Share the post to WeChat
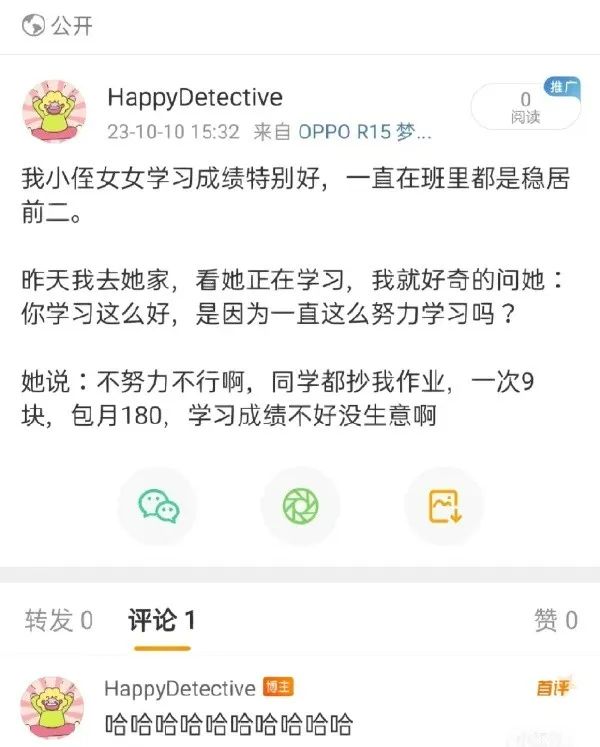Screen dimensions: 600x747 click(x=159, y=506)
